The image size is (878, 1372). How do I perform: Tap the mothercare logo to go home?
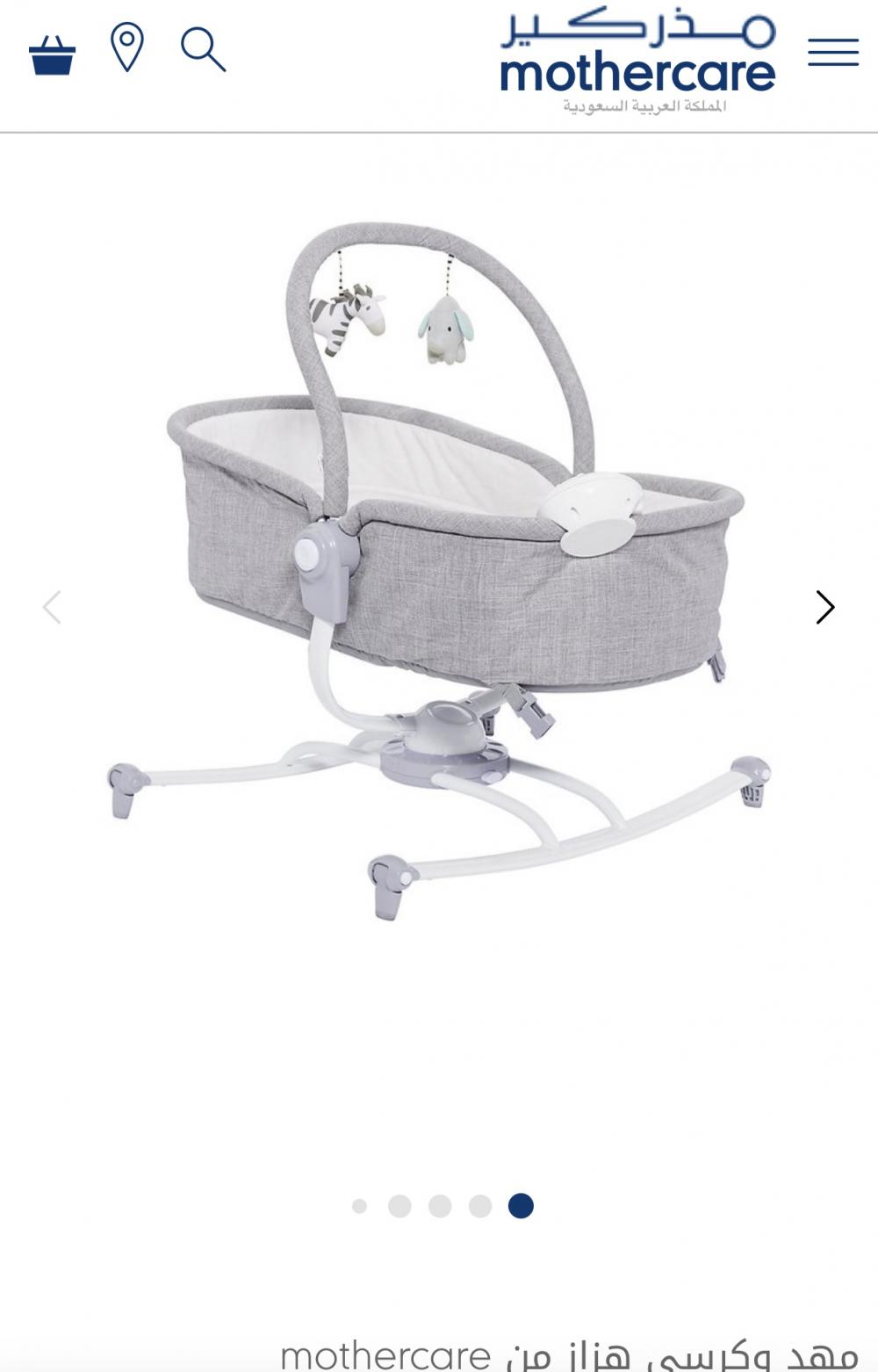tap(638, 61)
